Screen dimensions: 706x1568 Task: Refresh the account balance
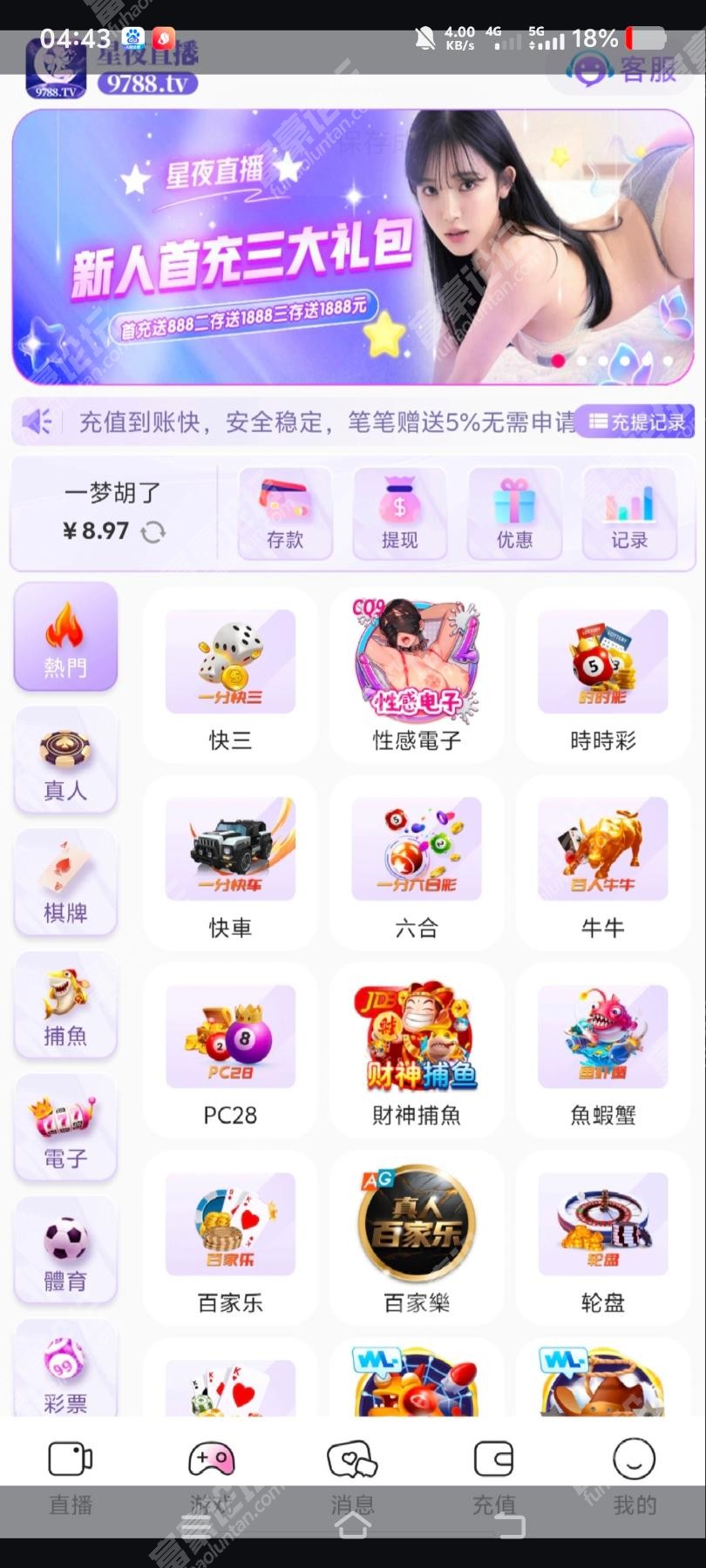click(153, 531)
